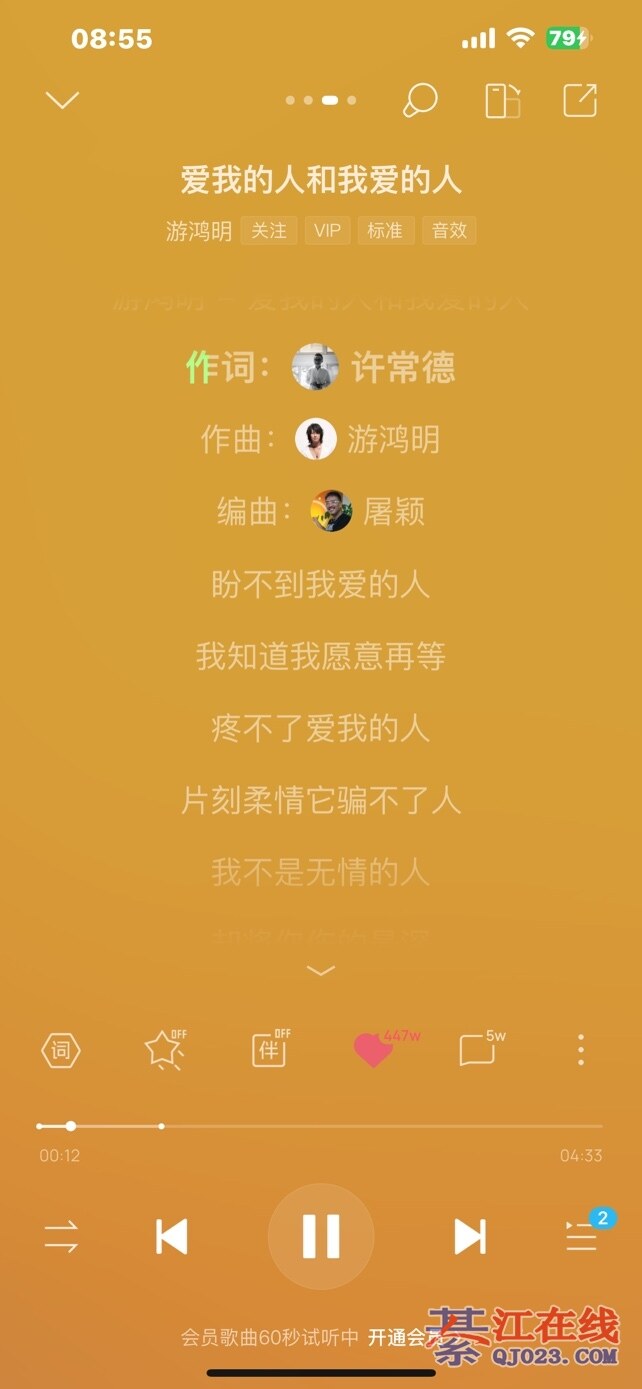
Task: Open the 音效 sound effects chip
Action: tap(449, 231)
